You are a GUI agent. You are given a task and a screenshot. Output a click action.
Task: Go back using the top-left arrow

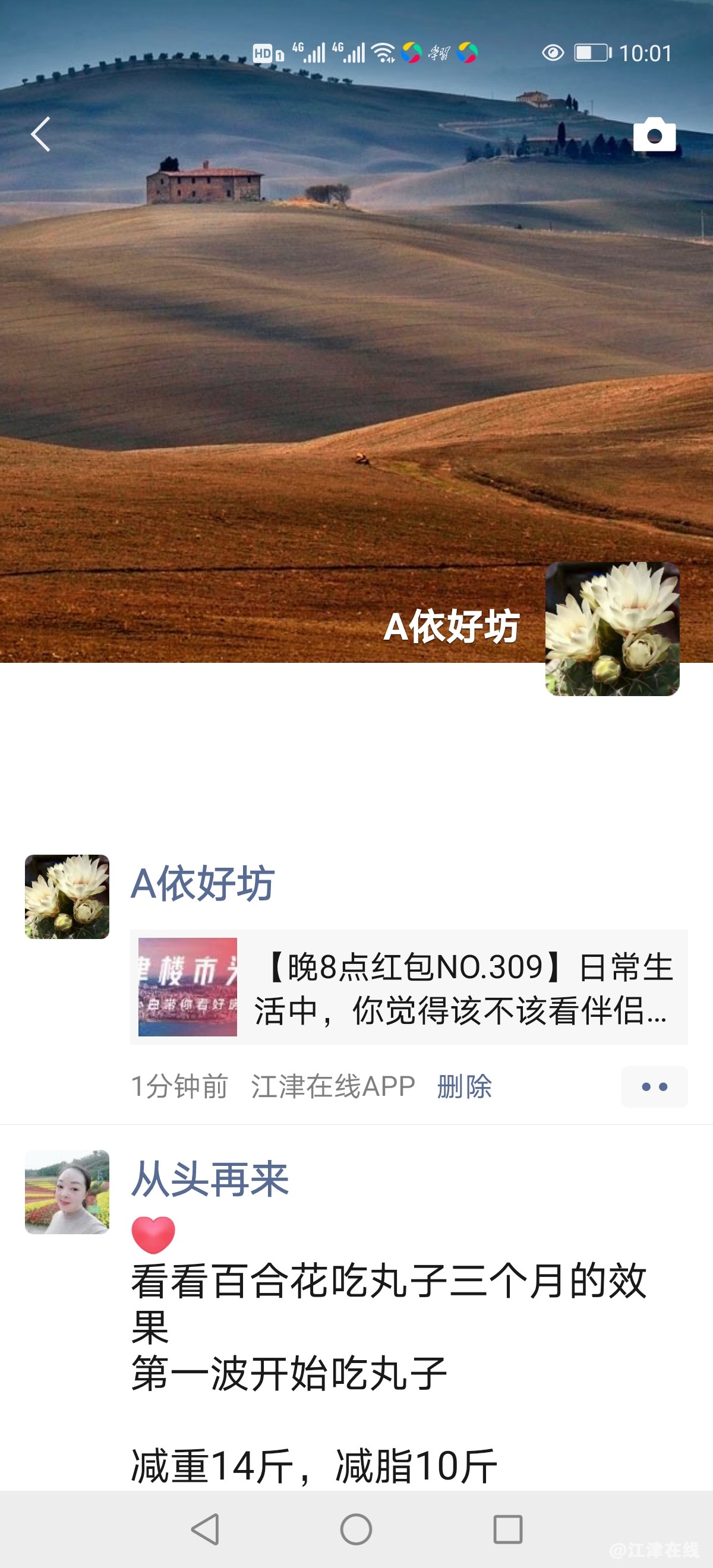coord(41,134)
